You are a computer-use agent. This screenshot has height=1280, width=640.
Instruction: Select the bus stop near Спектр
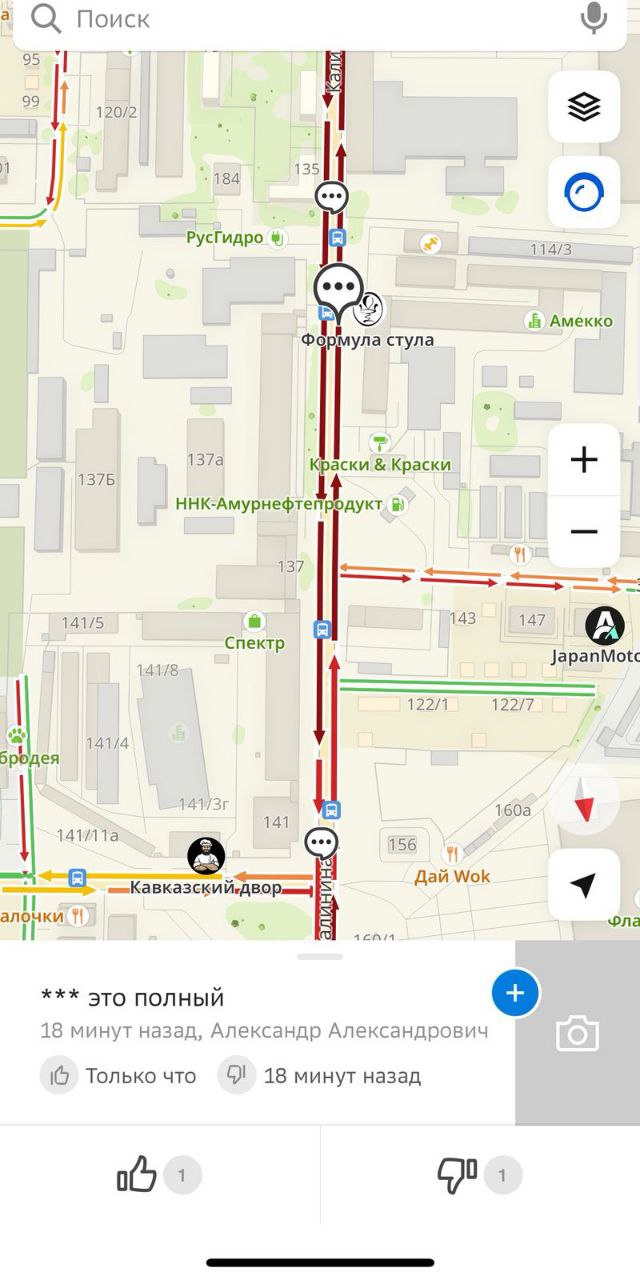tap(323, 629)
